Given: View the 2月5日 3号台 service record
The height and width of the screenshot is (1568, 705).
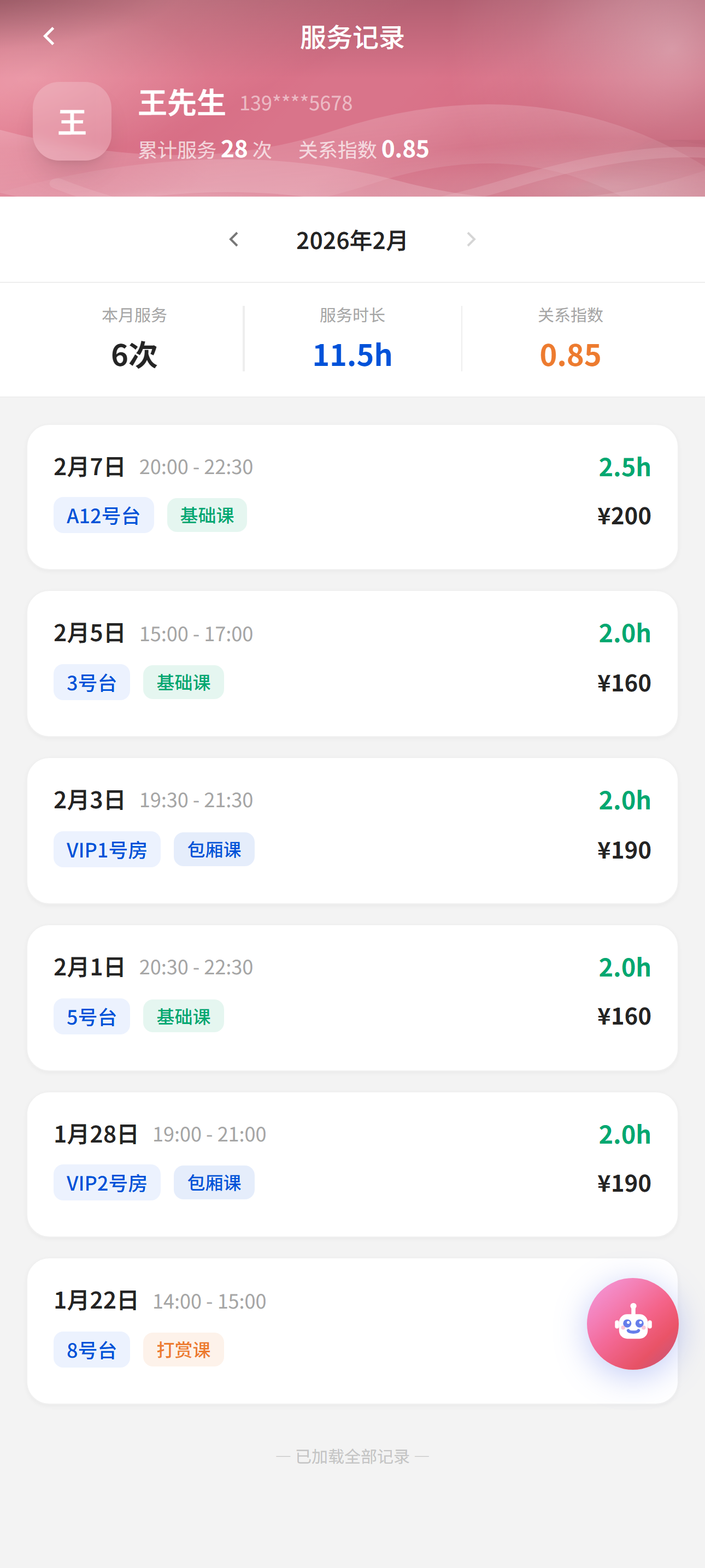Looking at the screenshot, I should (352, 664).
